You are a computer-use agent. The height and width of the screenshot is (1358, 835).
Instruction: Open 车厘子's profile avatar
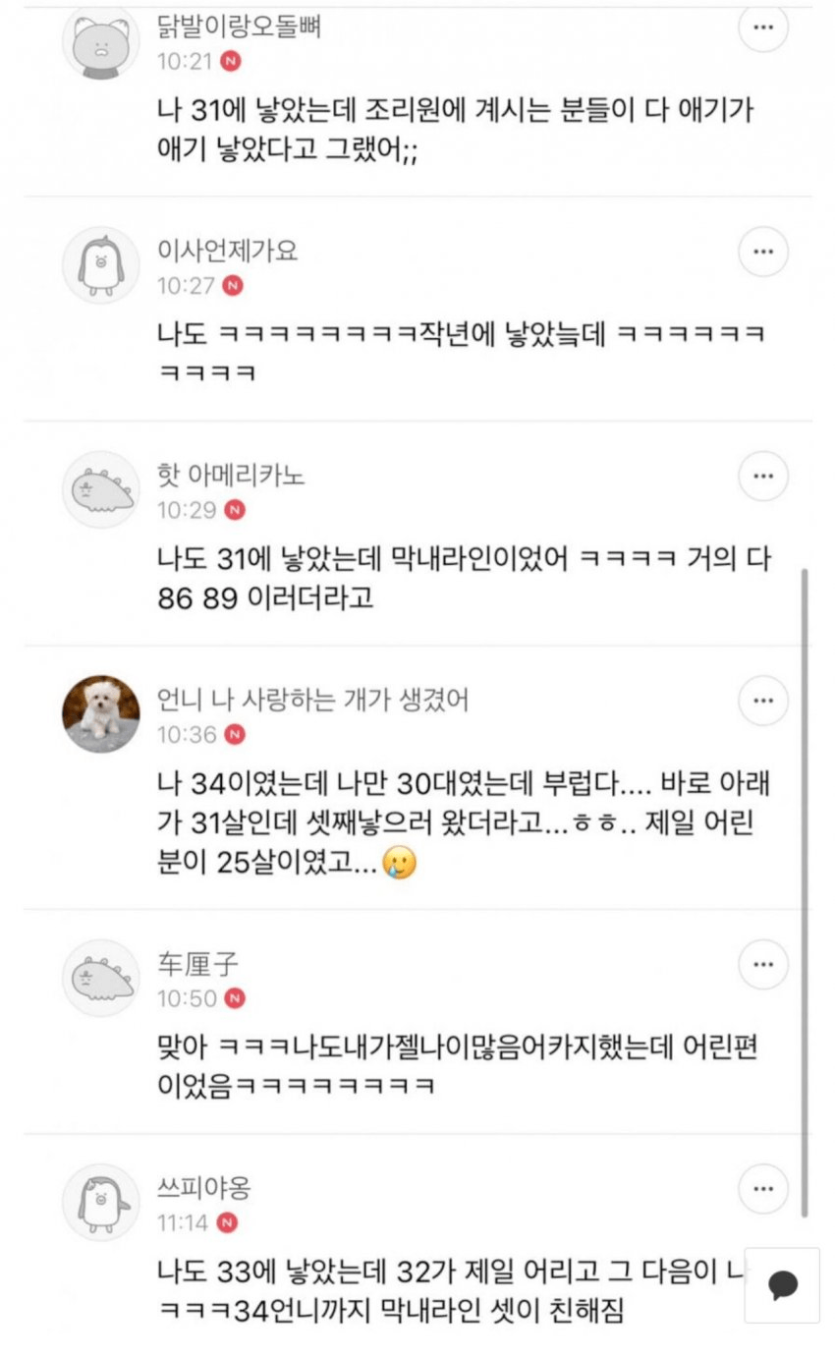[101, 978]
